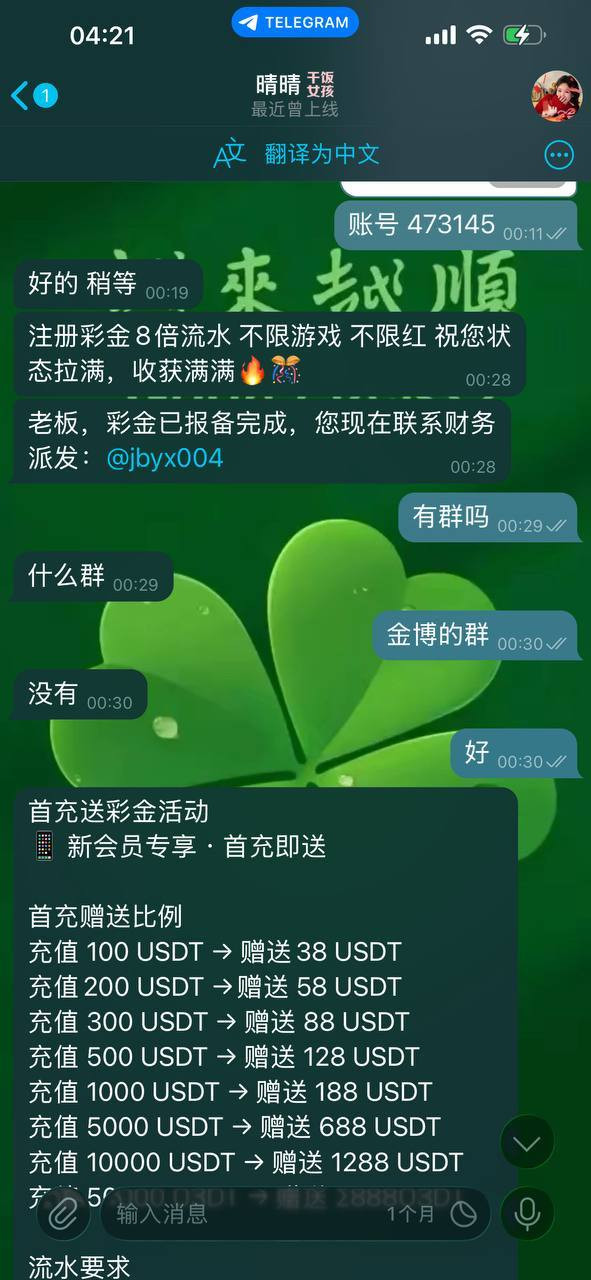Open the auto-delete timer icon in input bar

point(464,1214)
